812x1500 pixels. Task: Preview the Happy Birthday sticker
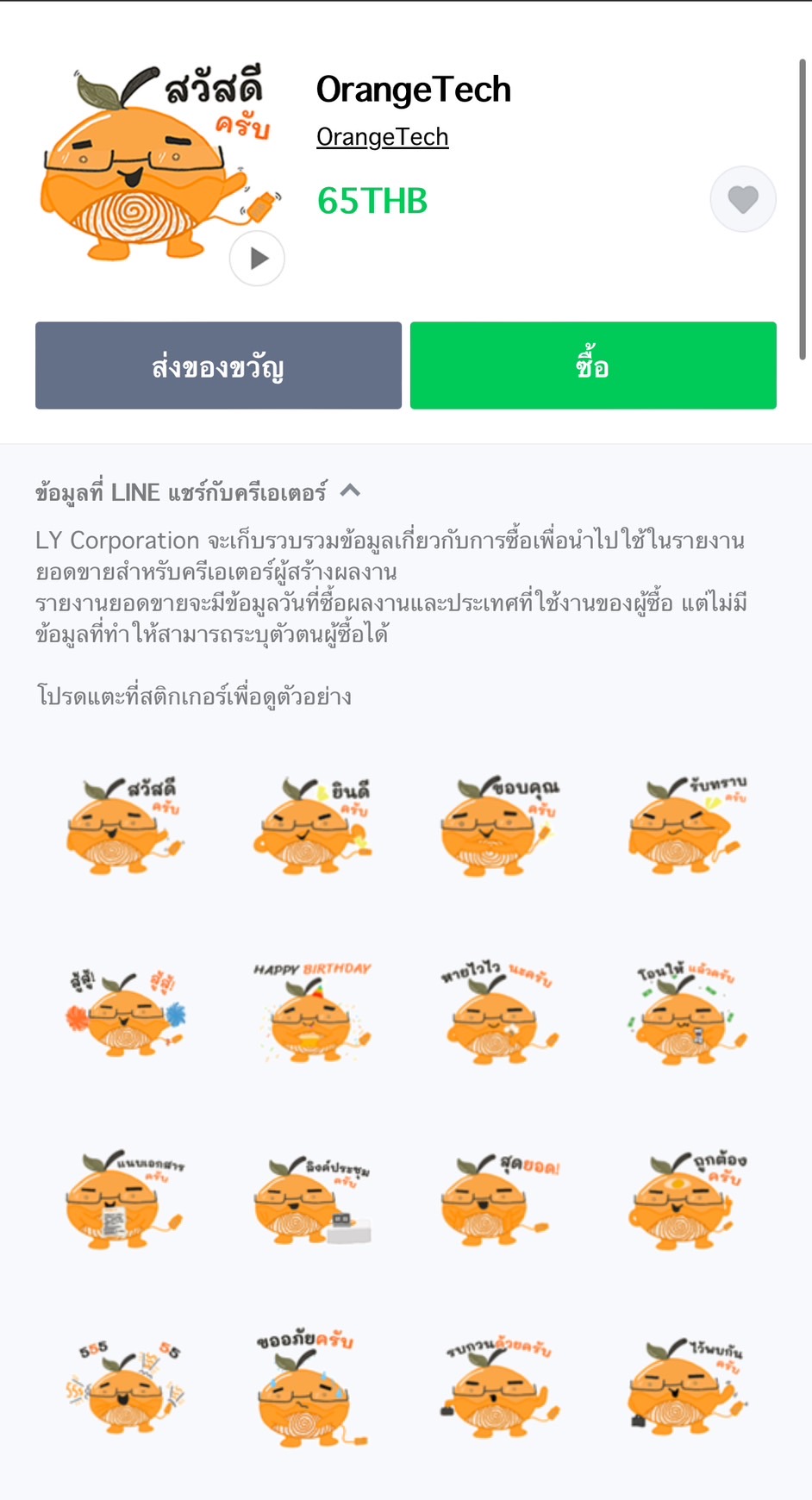tap(312, 1014)
